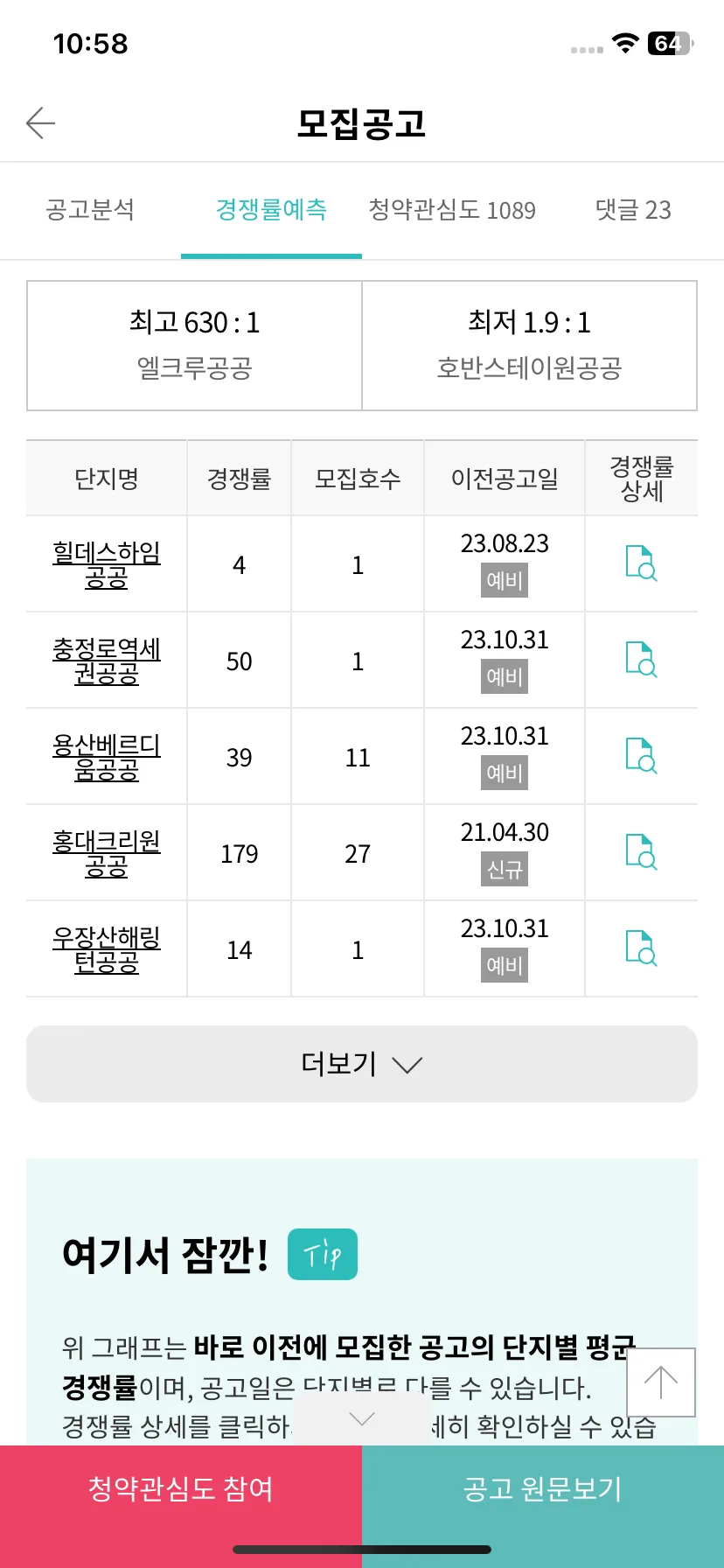
Task: View competition detail for 우장산해링턴공공
Action: [x=641, y=948]
